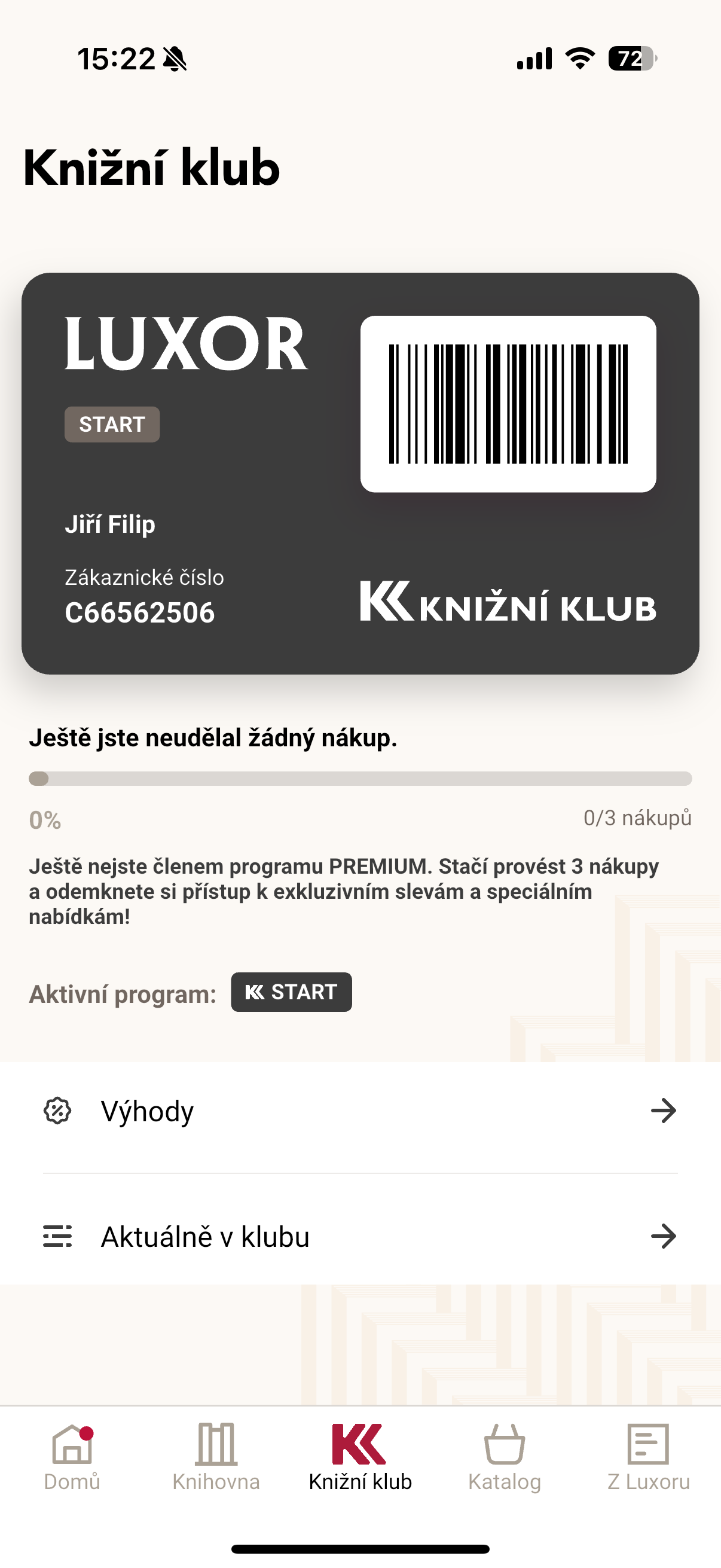
Task: Enlarge the Luxor membership card
Action: [x=360, y=473]
